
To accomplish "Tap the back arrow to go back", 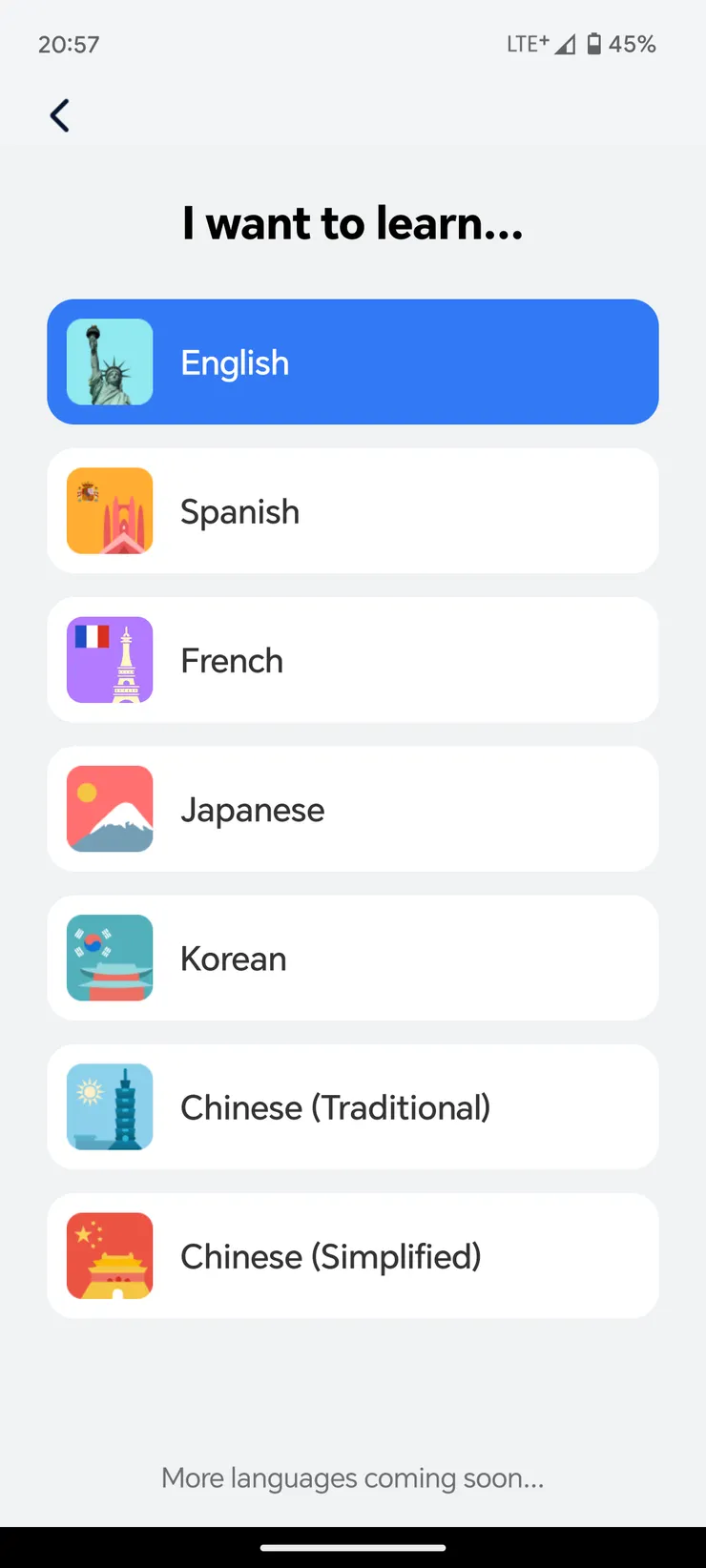I will pos(59,114).
